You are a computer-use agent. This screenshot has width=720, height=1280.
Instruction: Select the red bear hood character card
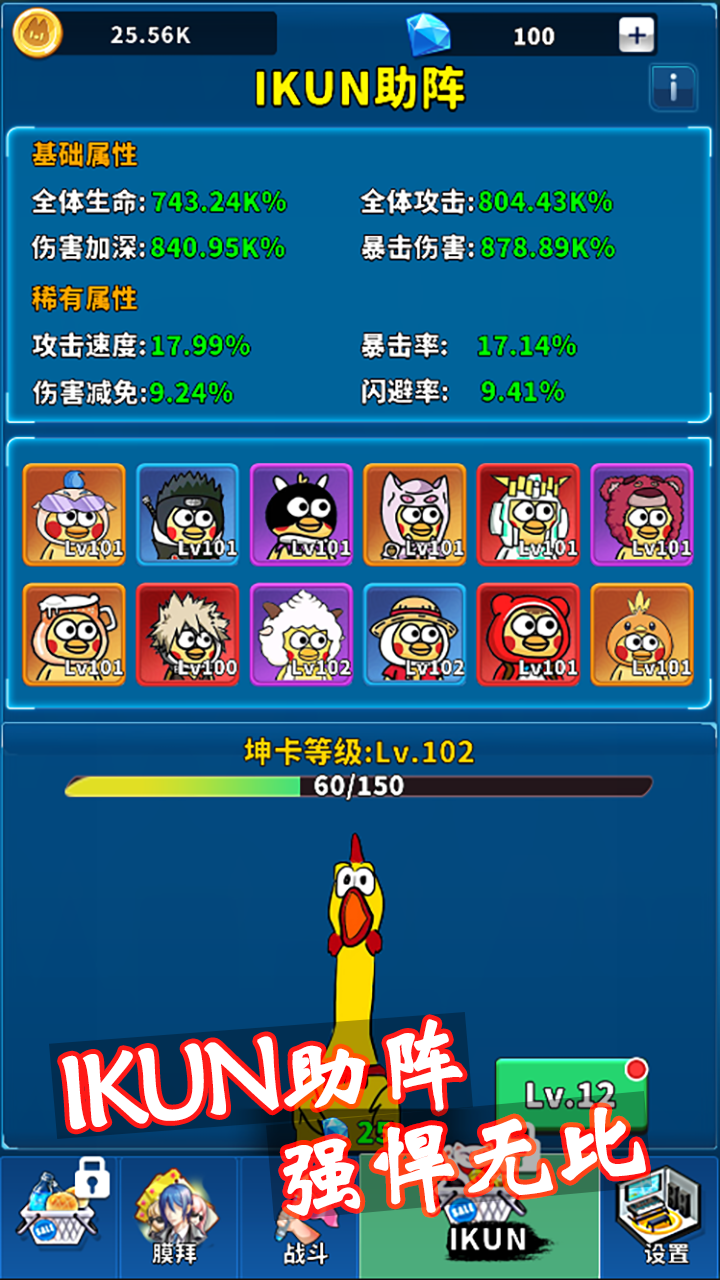pyautogui.click(x=528, y=634)
